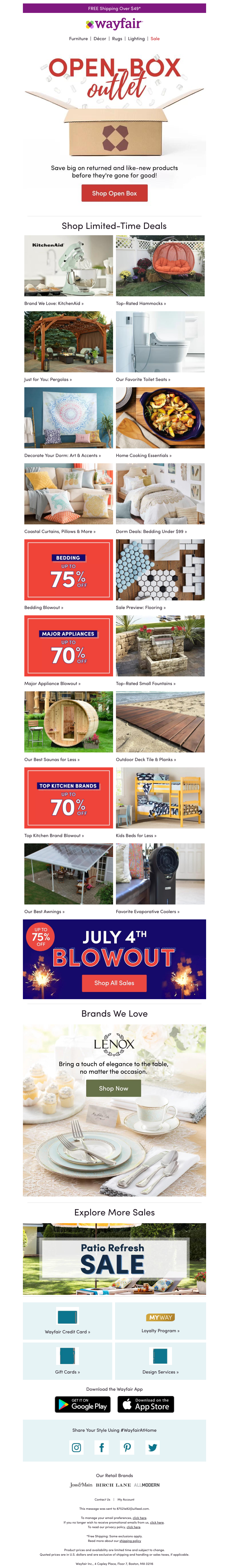229x1568 pixels.
Task: View Kids Beds for Less
Action: point(160,797)
